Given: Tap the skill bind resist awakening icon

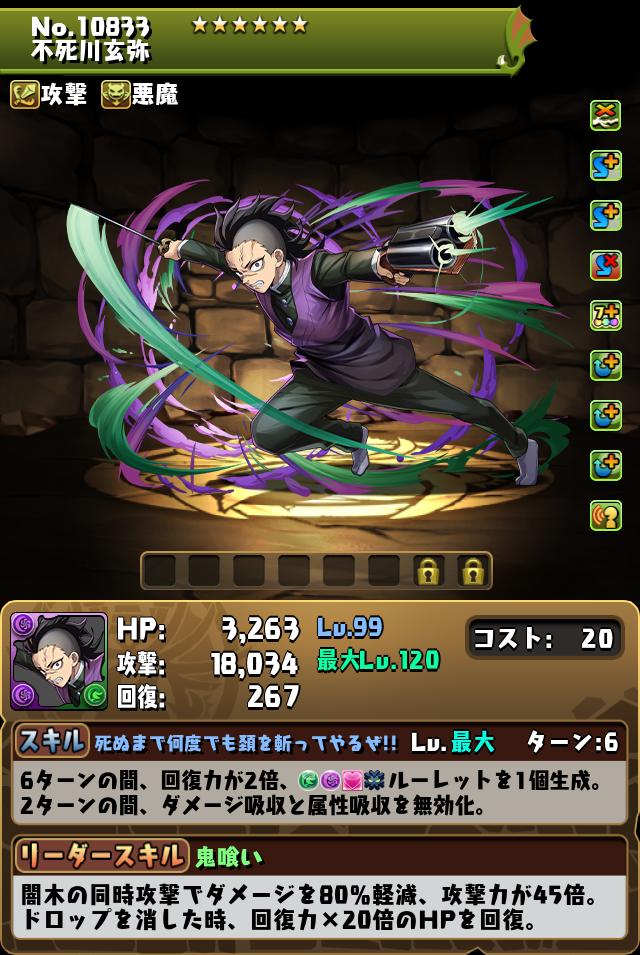Looking at the screenshot, I should coord(606,264).
